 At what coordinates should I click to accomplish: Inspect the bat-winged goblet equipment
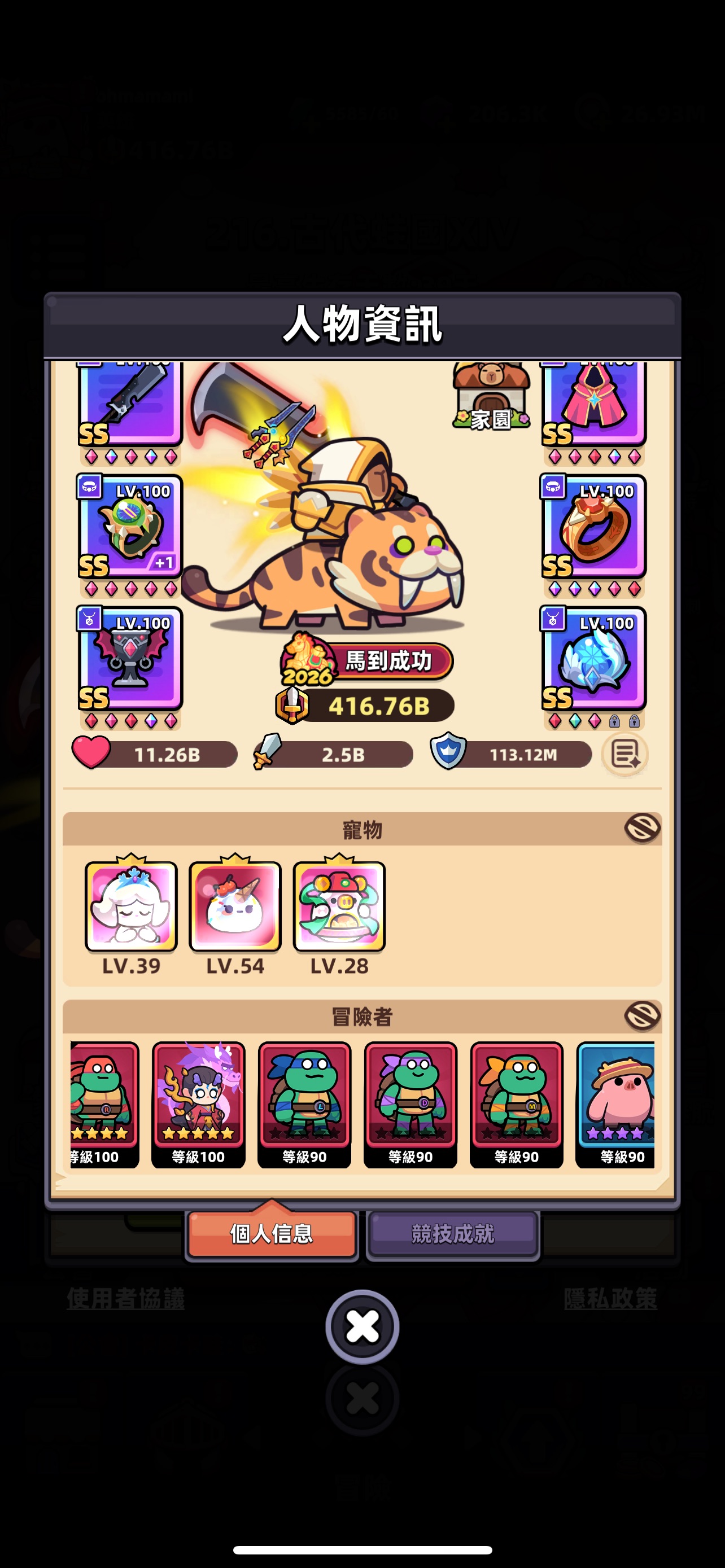[x=130, y=659]
